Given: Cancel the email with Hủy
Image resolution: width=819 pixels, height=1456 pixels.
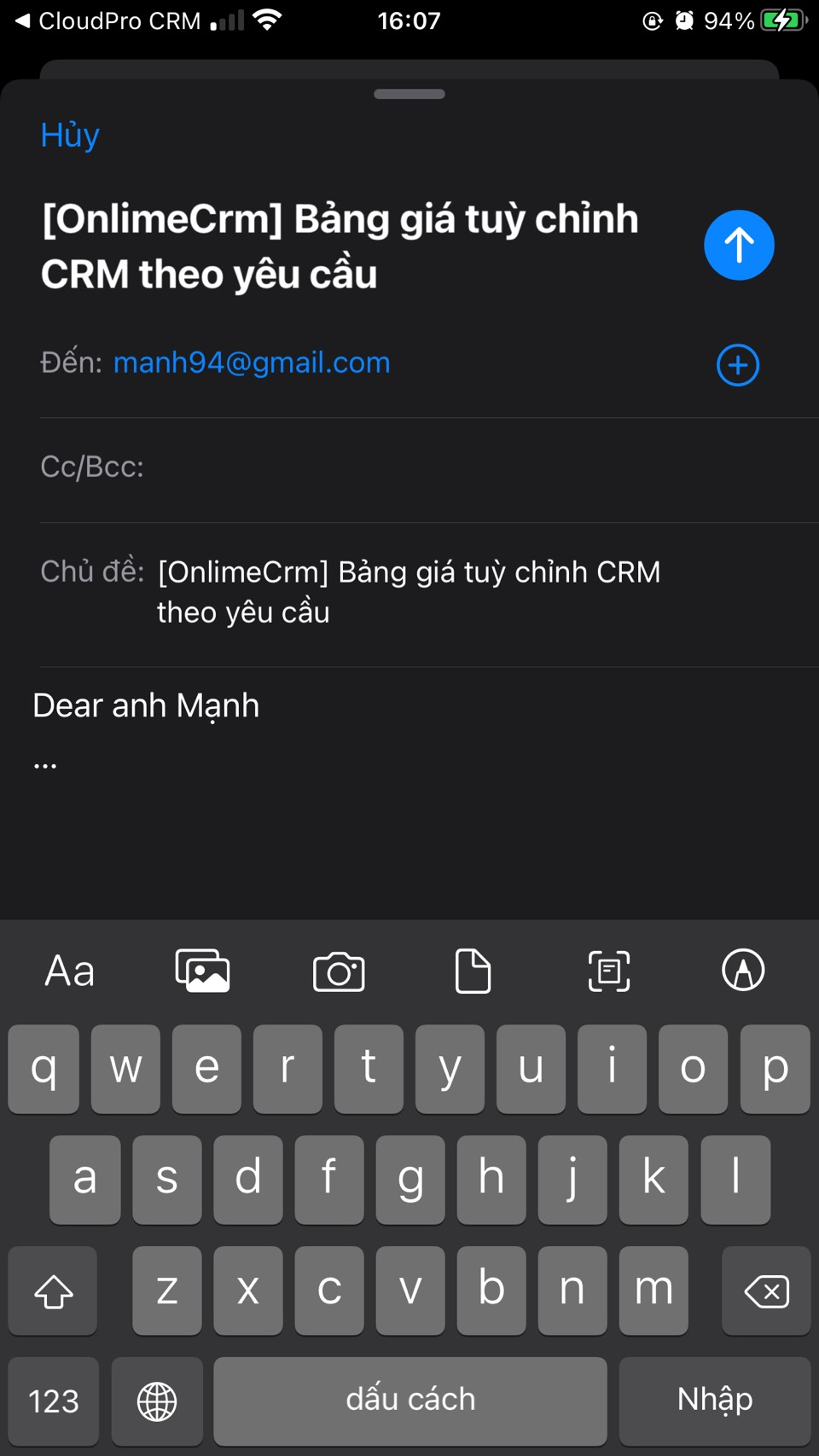Looking at the screenshot, I should tap(70, 135).
